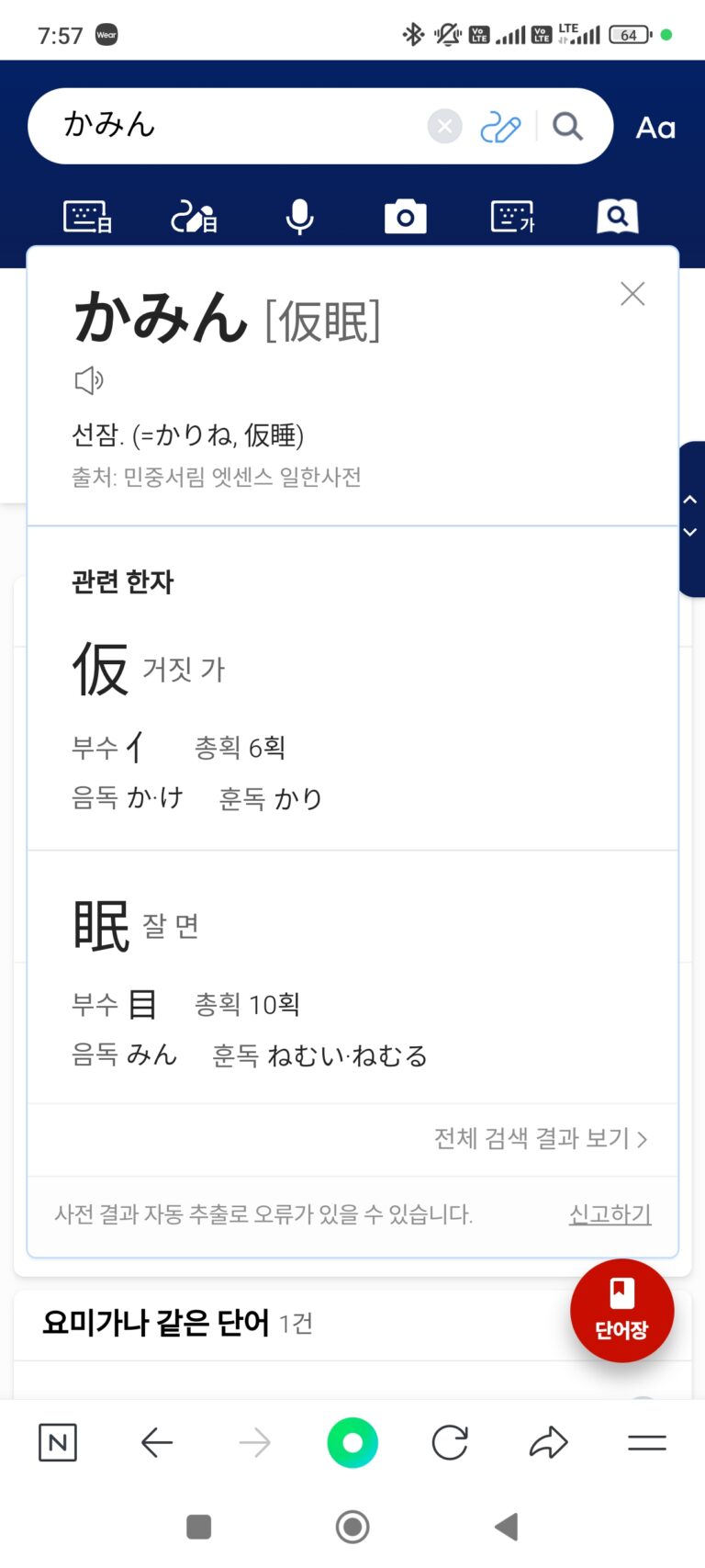Clear the search text
This screenshot has width=705, height=1568.
[444, 126]
